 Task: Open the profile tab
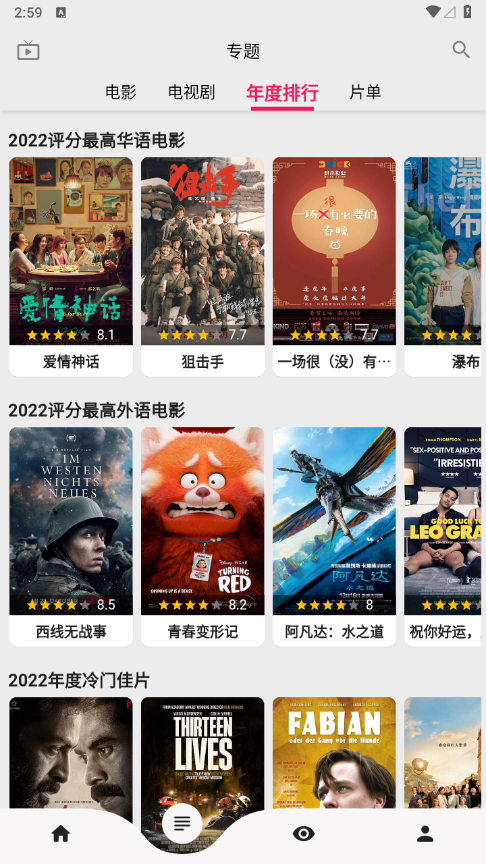[x=425, y=834]
